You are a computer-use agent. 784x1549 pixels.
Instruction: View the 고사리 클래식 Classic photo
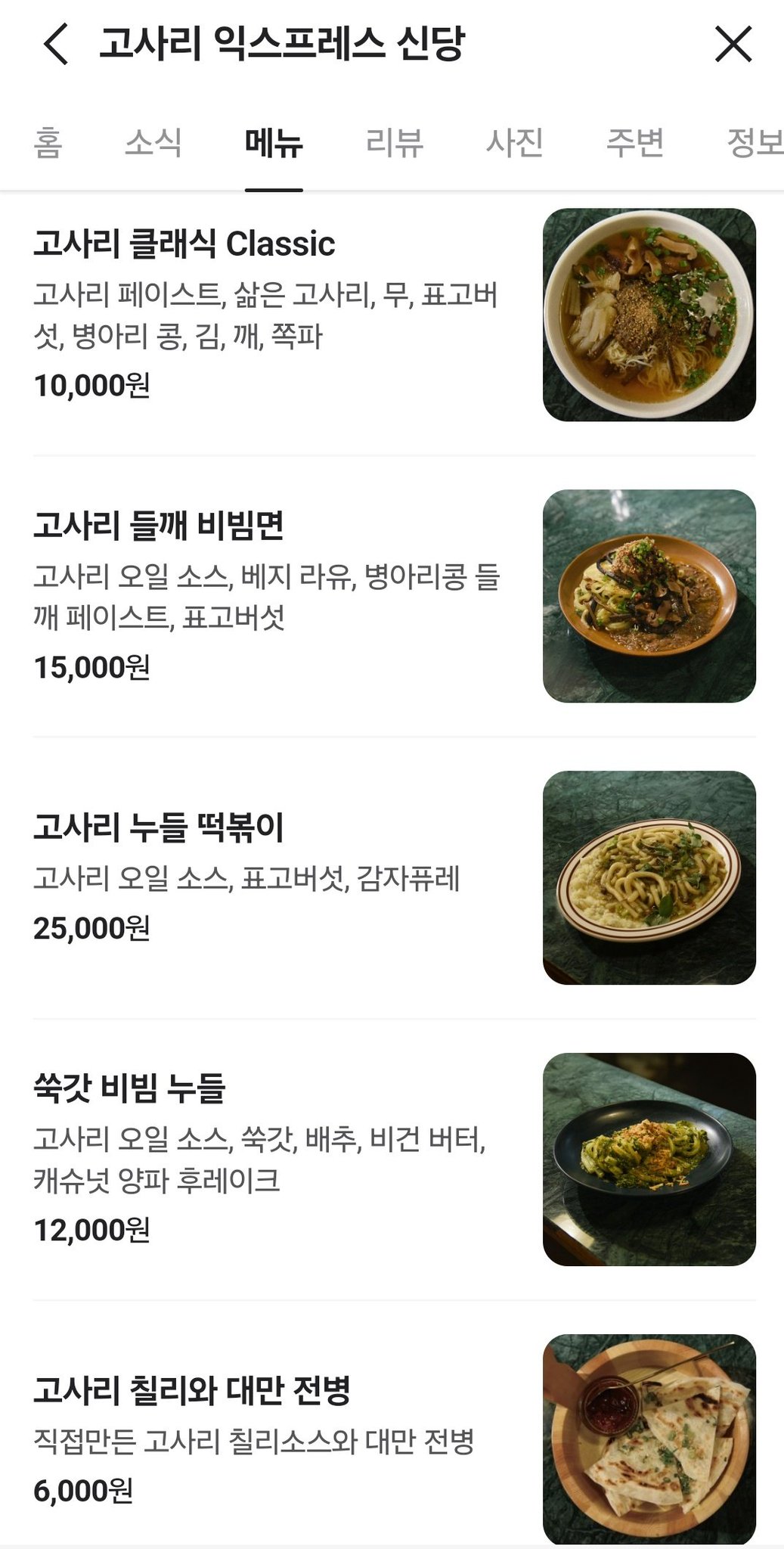pyautogui.click(x=649, y=315)
